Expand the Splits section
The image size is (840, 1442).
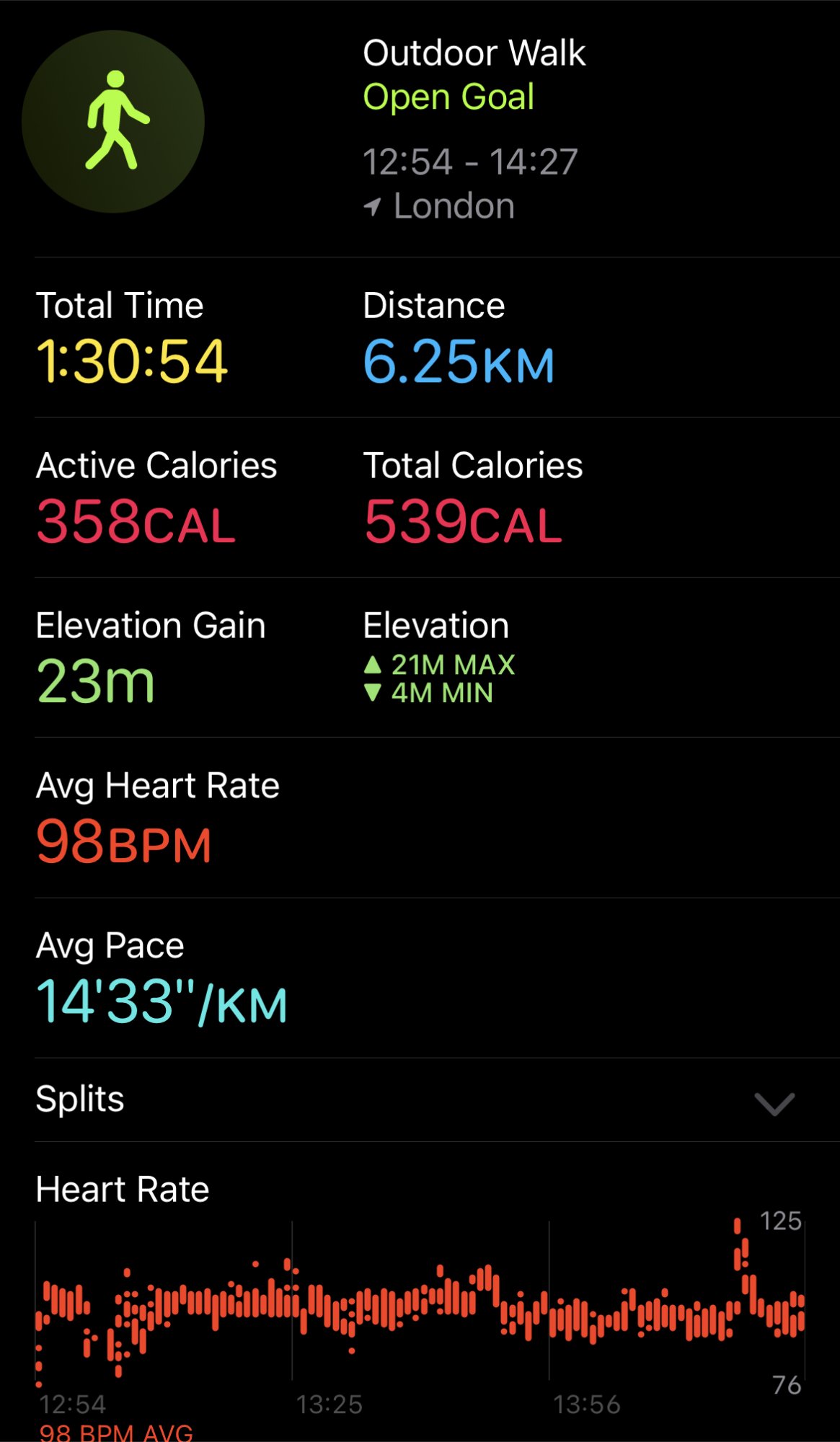click(x=774, y=1102)
